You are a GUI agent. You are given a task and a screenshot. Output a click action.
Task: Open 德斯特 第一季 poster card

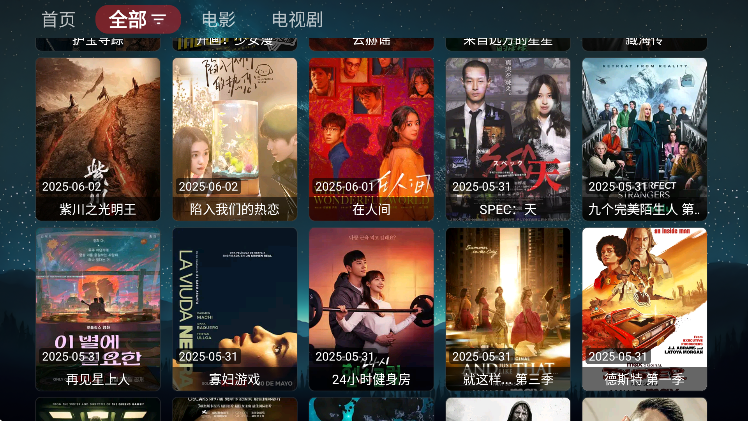pos(644,309)
